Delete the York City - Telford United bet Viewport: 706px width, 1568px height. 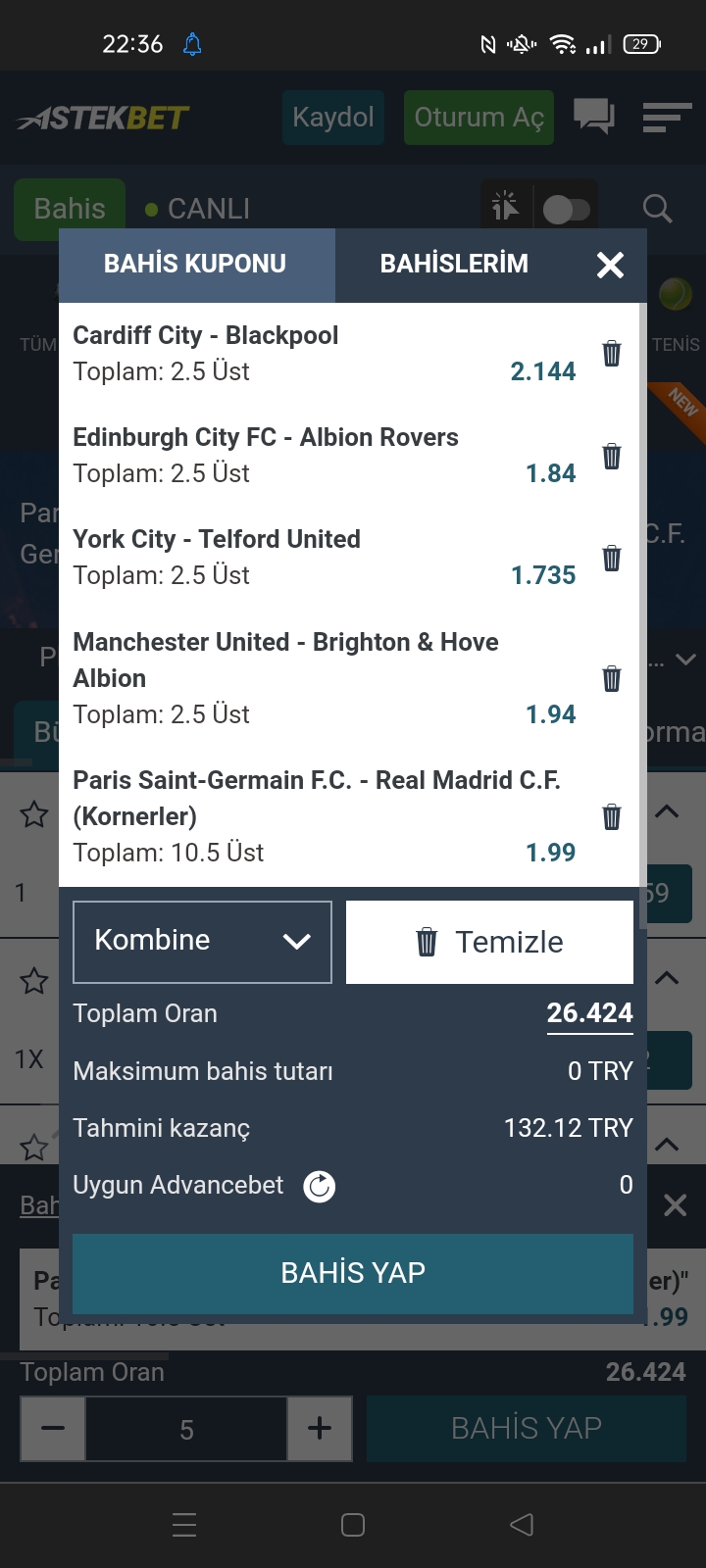coord(612,557)
